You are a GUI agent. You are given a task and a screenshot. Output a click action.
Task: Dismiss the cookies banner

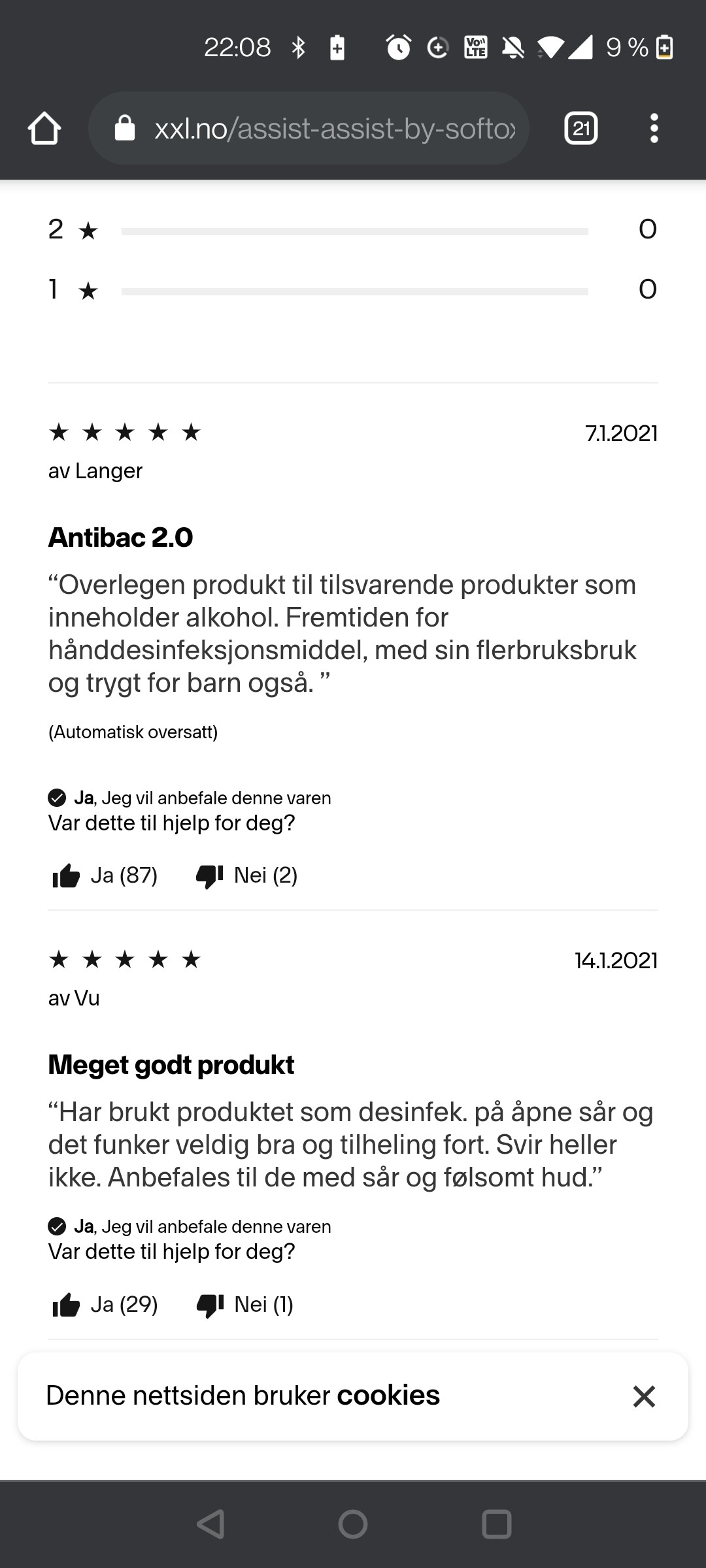644,1396
